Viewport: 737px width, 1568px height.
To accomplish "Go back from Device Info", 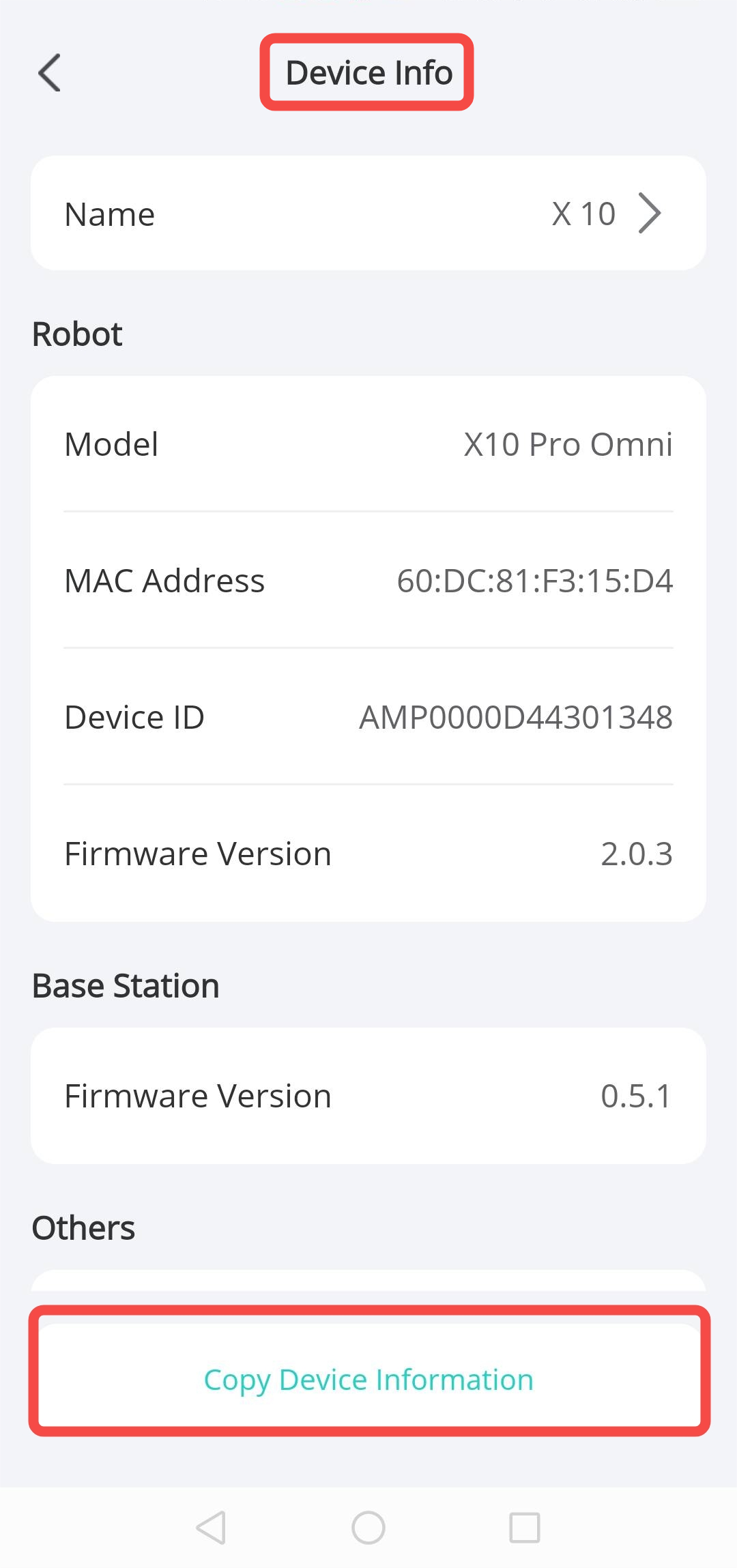I will 50,72.
